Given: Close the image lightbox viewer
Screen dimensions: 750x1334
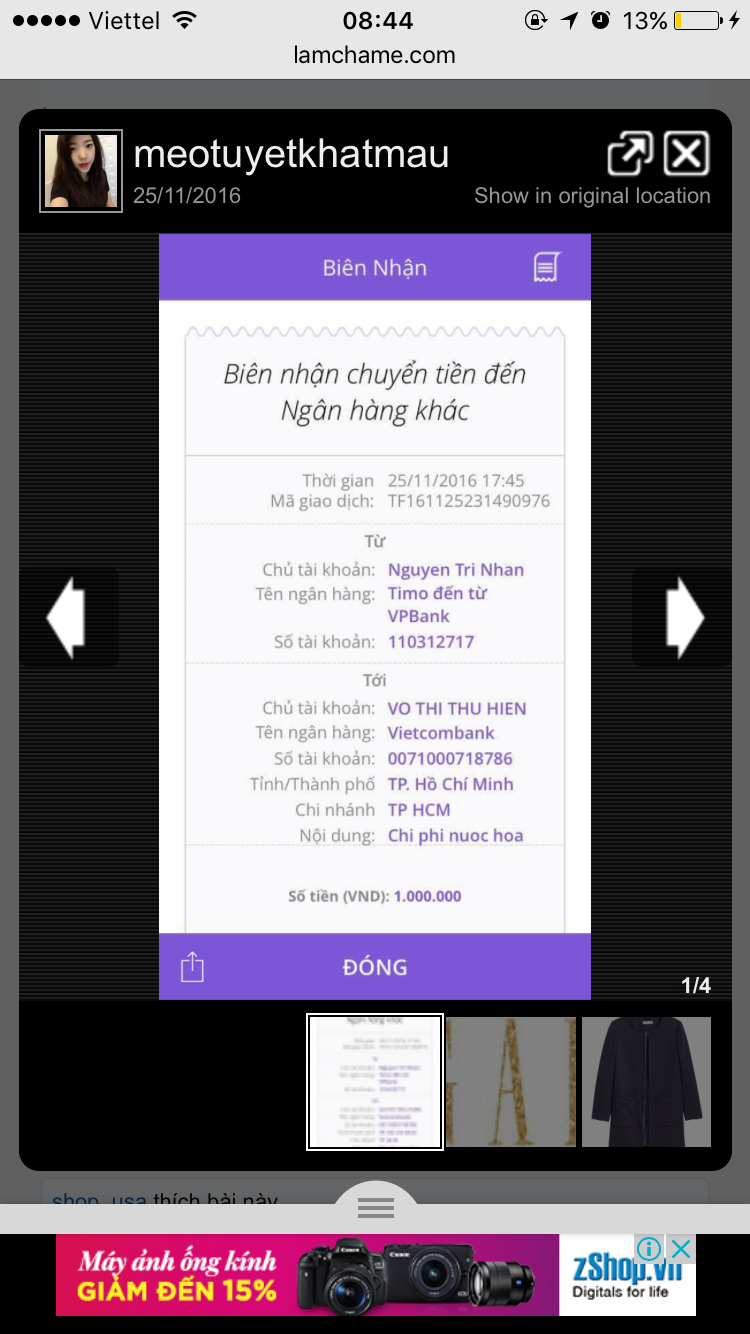Looking at the screenshot, I should point(687,154).
